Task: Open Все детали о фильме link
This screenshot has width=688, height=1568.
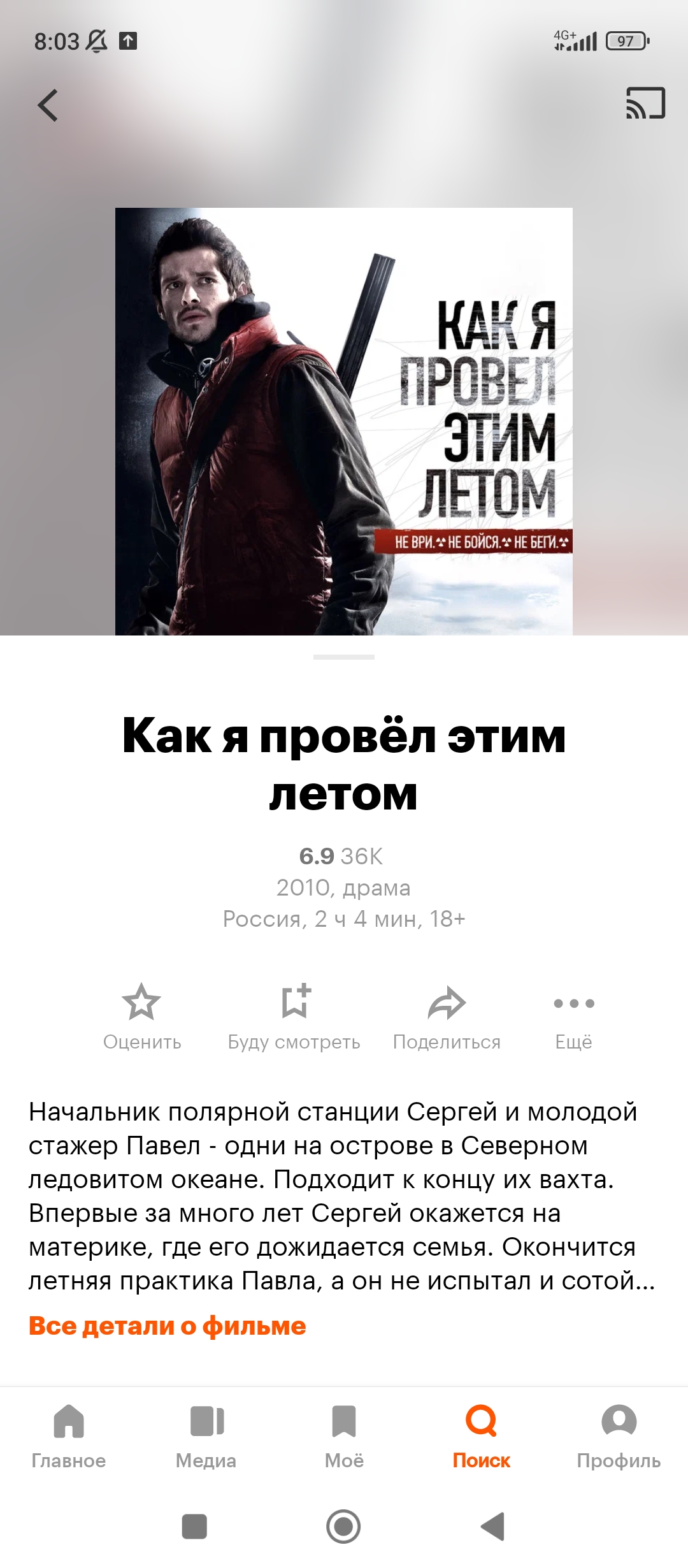Action: coord(168,1326)
